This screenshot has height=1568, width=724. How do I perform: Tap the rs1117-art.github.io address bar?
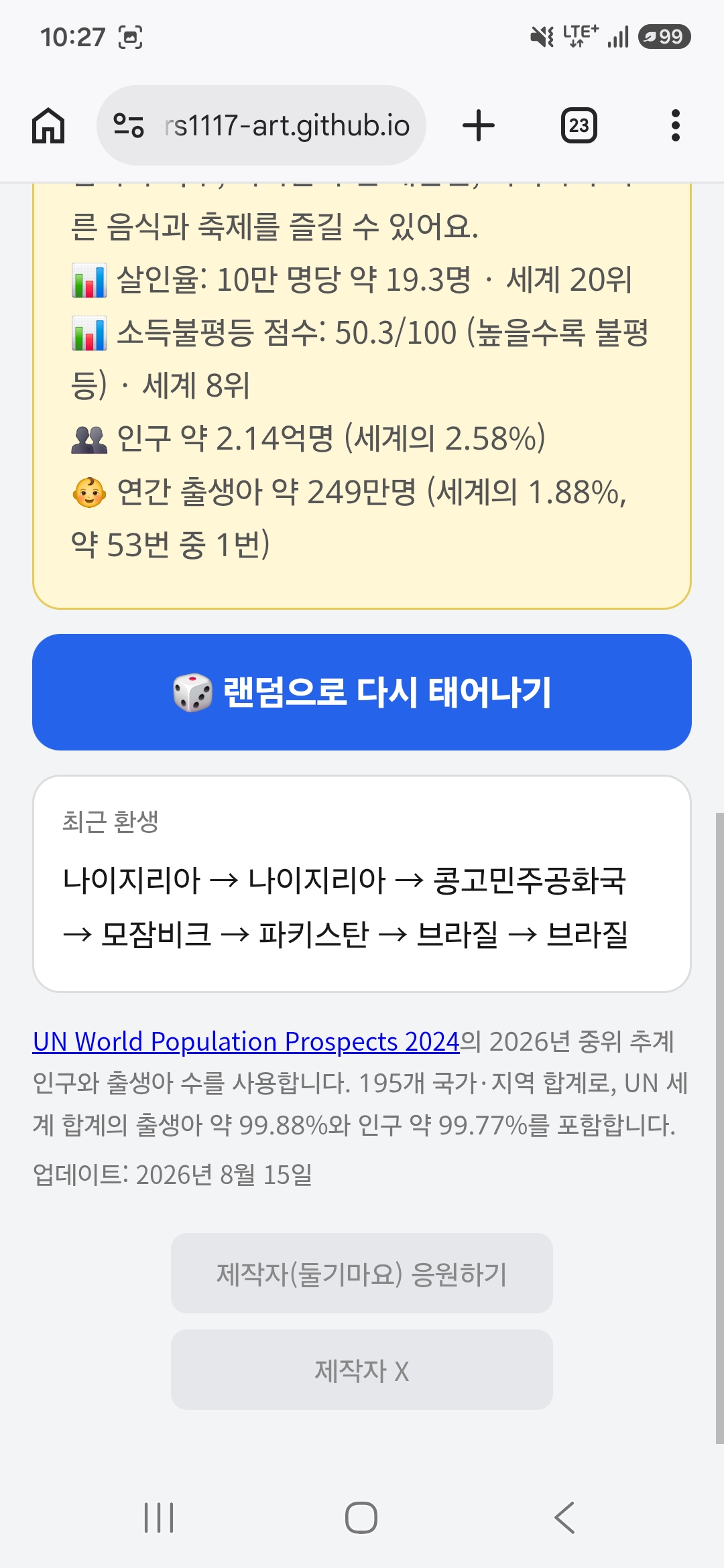pos(261,125)
